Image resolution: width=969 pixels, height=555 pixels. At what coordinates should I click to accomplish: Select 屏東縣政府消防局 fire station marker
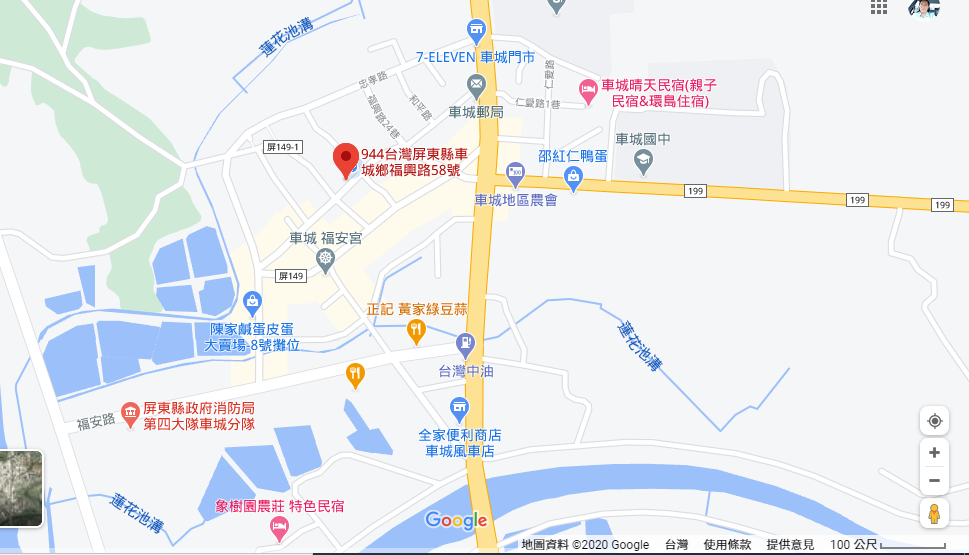(130, 412)
